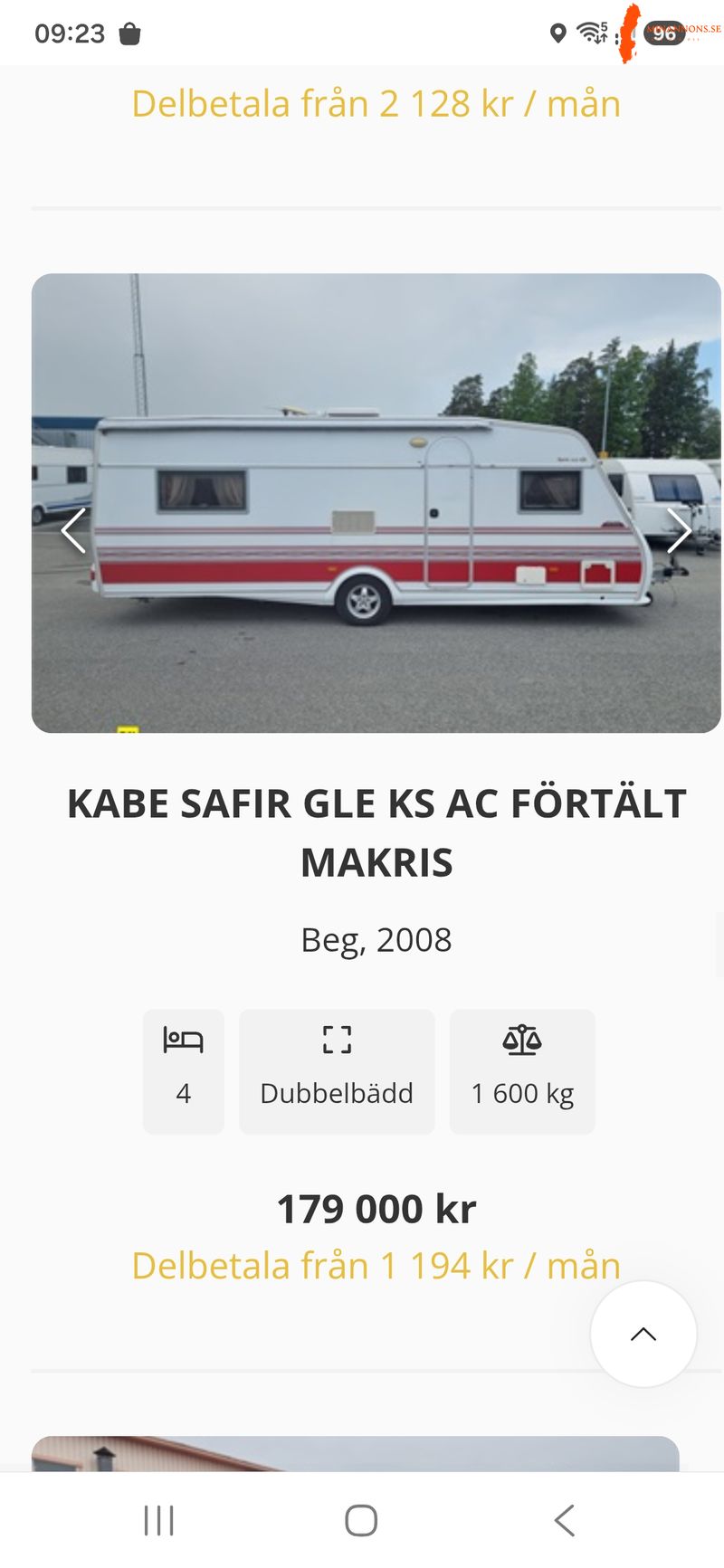724x1568 pixels.
Task: Show the next photo of the Kabe caravan
Action: 679,530
